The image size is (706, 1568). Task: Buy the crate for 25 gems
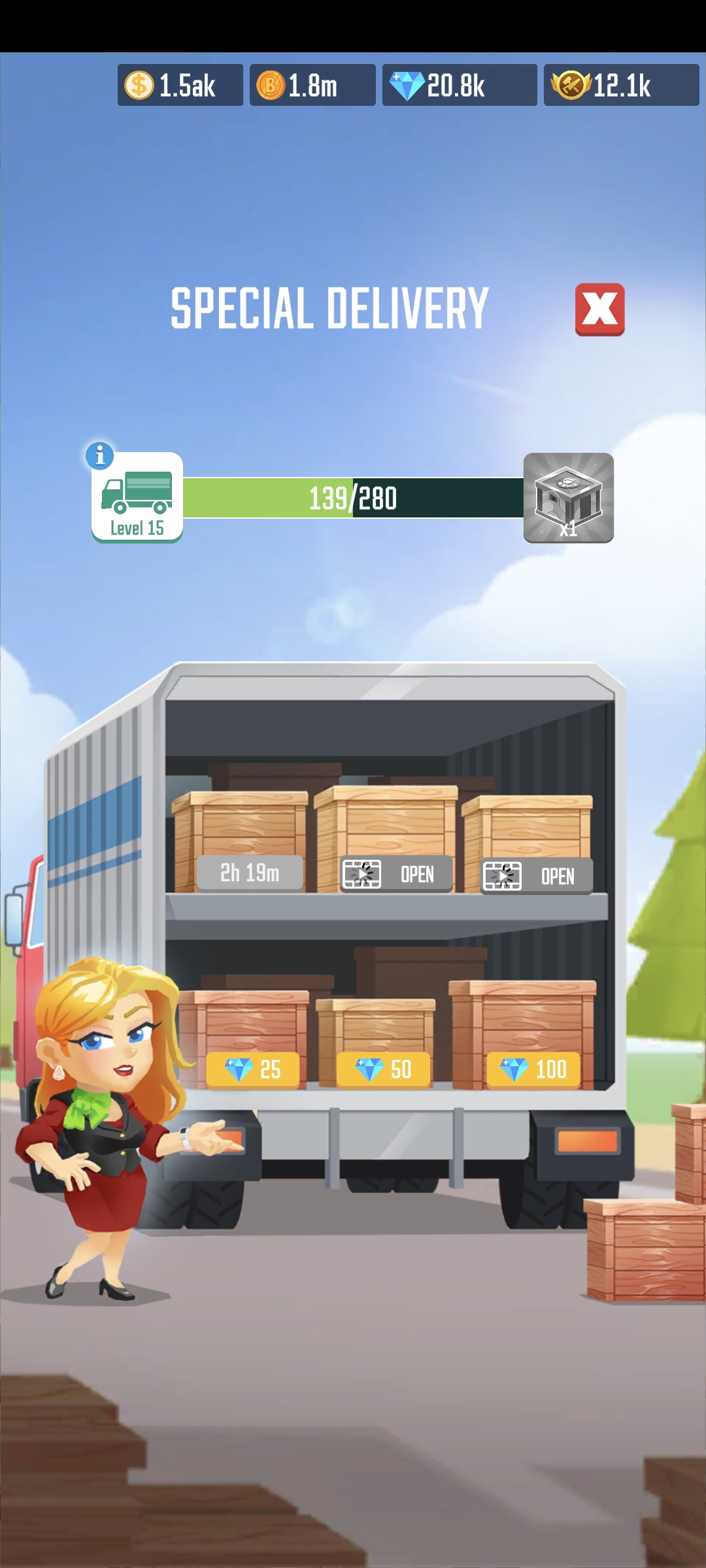tap(253, 1070)
